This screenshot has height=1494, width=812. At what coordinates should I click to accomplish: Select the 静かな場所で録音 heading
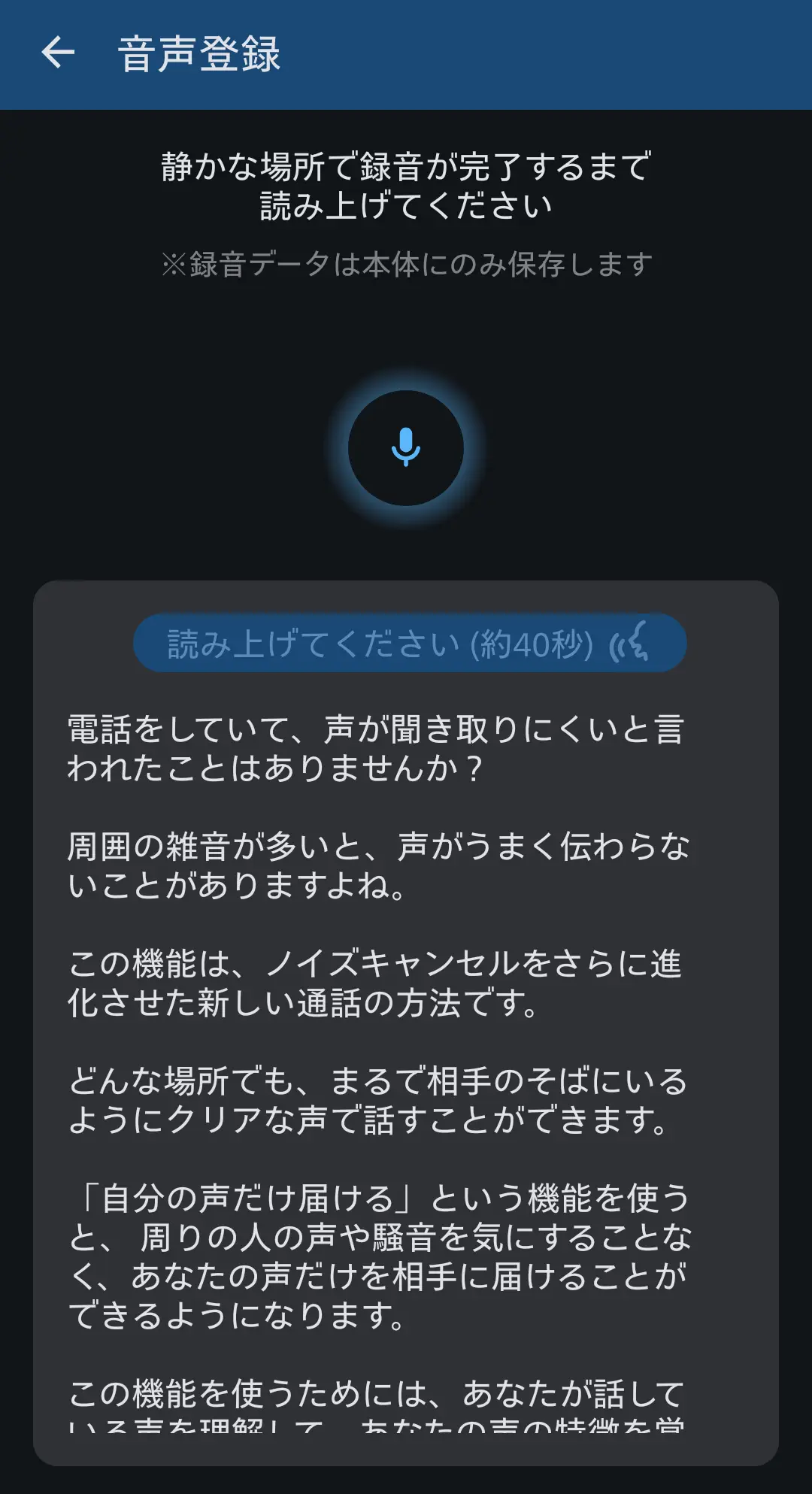click(x=406, y=184)
